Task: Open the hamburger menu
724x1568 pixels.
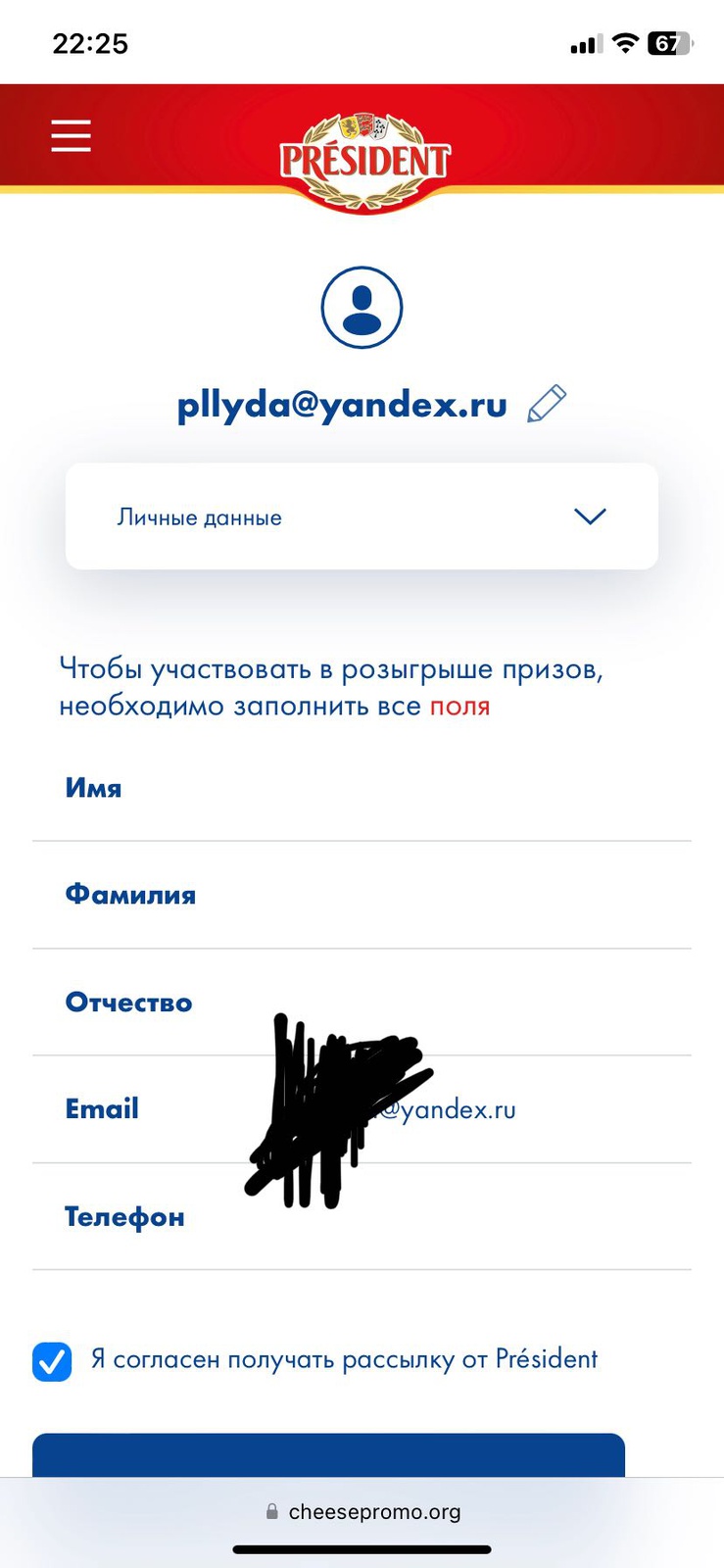Action: pyautogui.click(x=71, y=135)
